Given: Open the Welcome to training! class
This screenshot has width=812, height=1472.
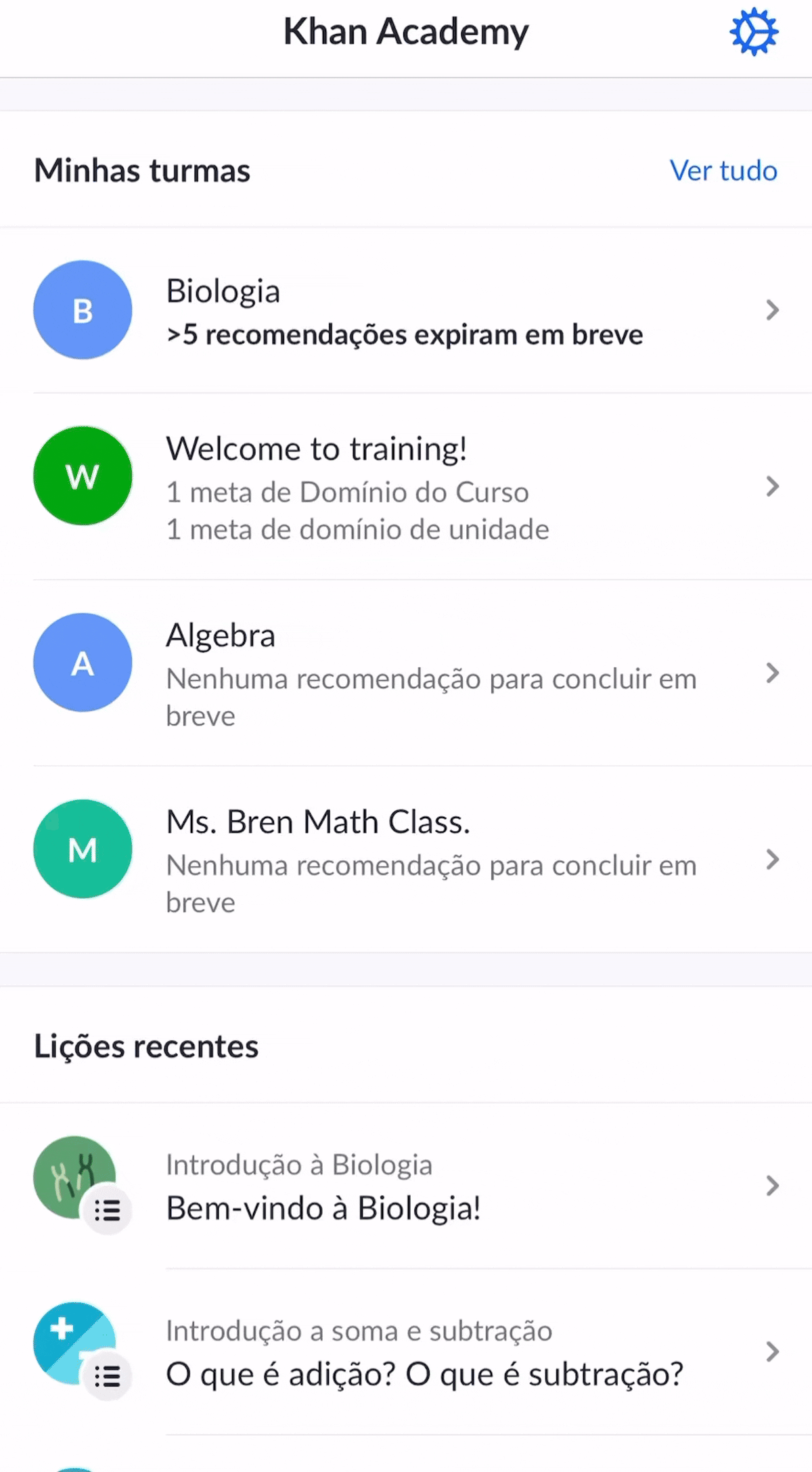Looking at the screenshot, I should [406, 487].
